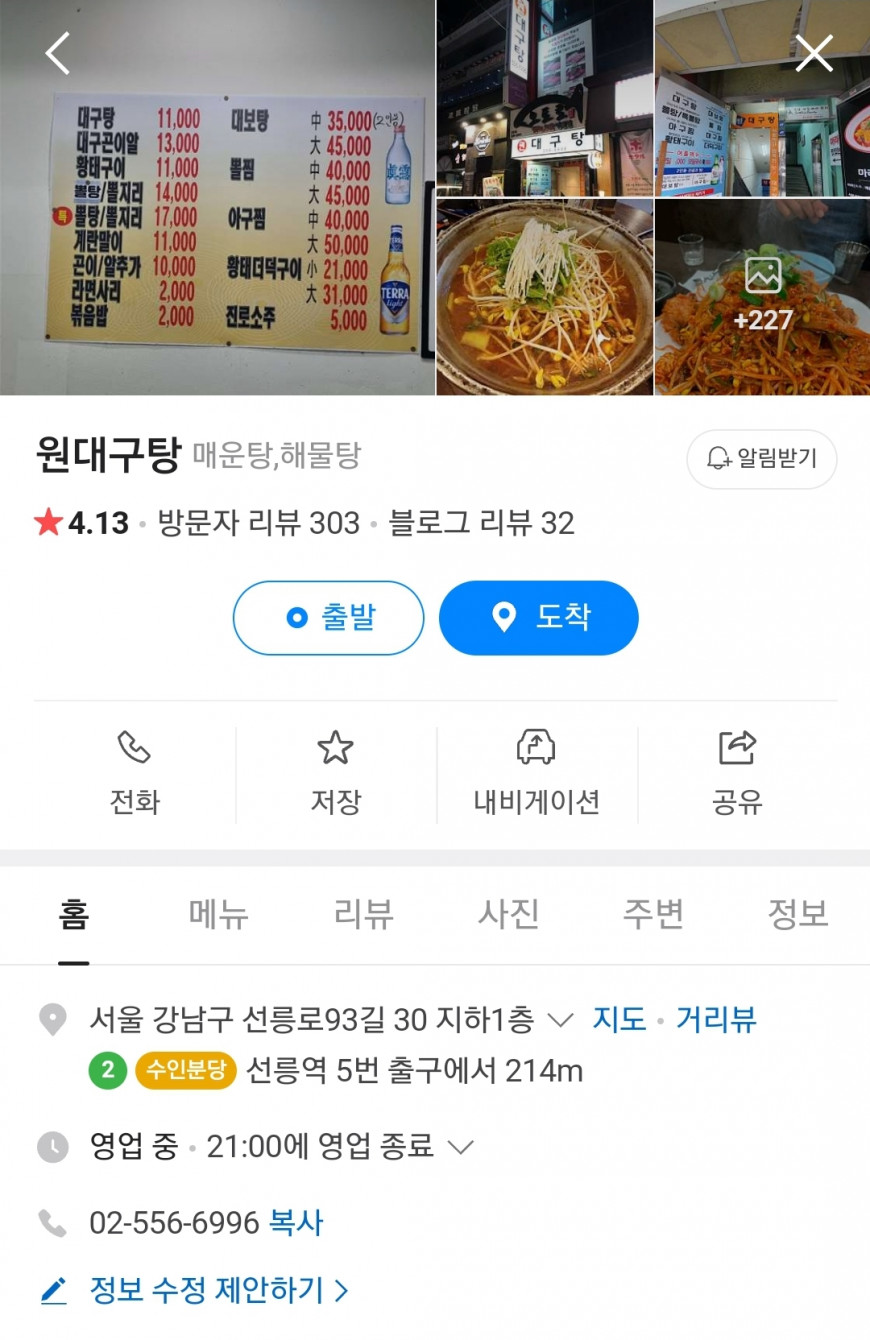The image size is (870, 1340).
Task: Open the +227 more photos tile
Action: point(762,297)
